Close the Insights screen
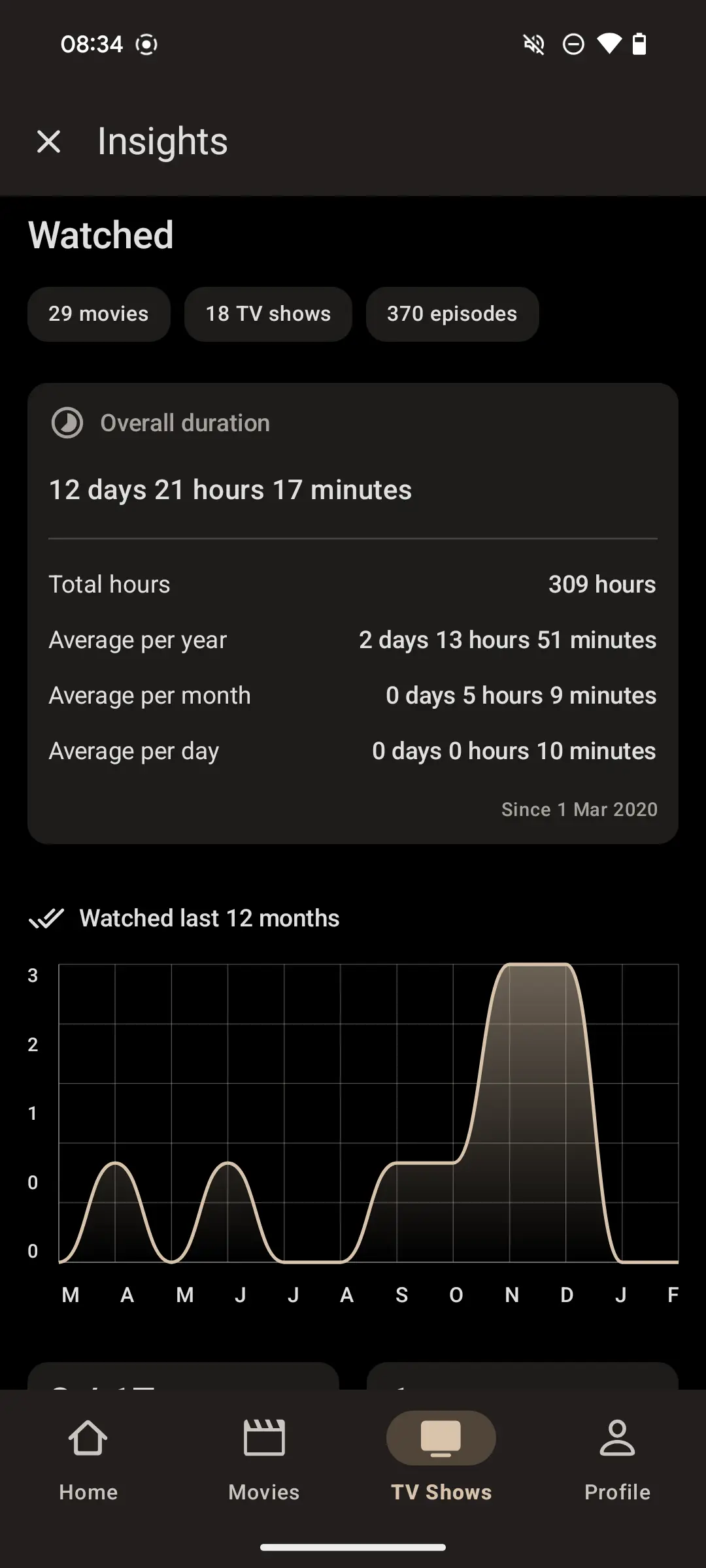 48,141
